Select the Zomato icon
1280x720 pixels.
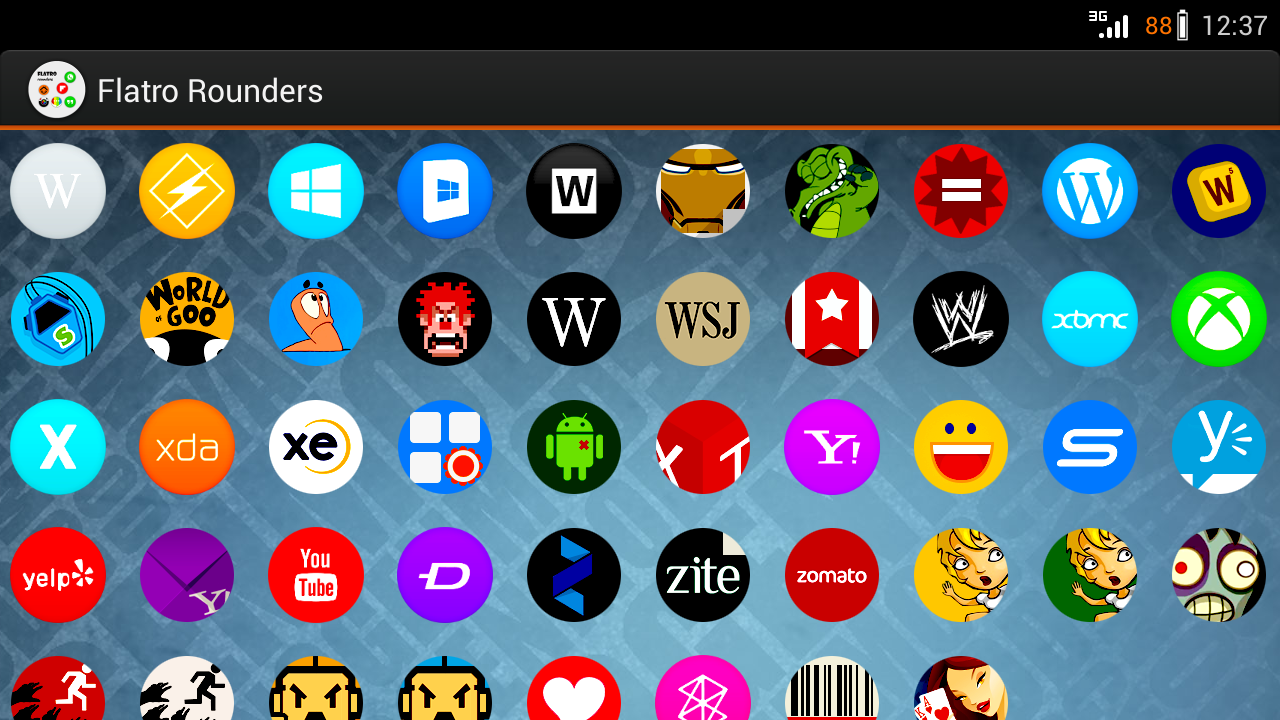[832, 575]
